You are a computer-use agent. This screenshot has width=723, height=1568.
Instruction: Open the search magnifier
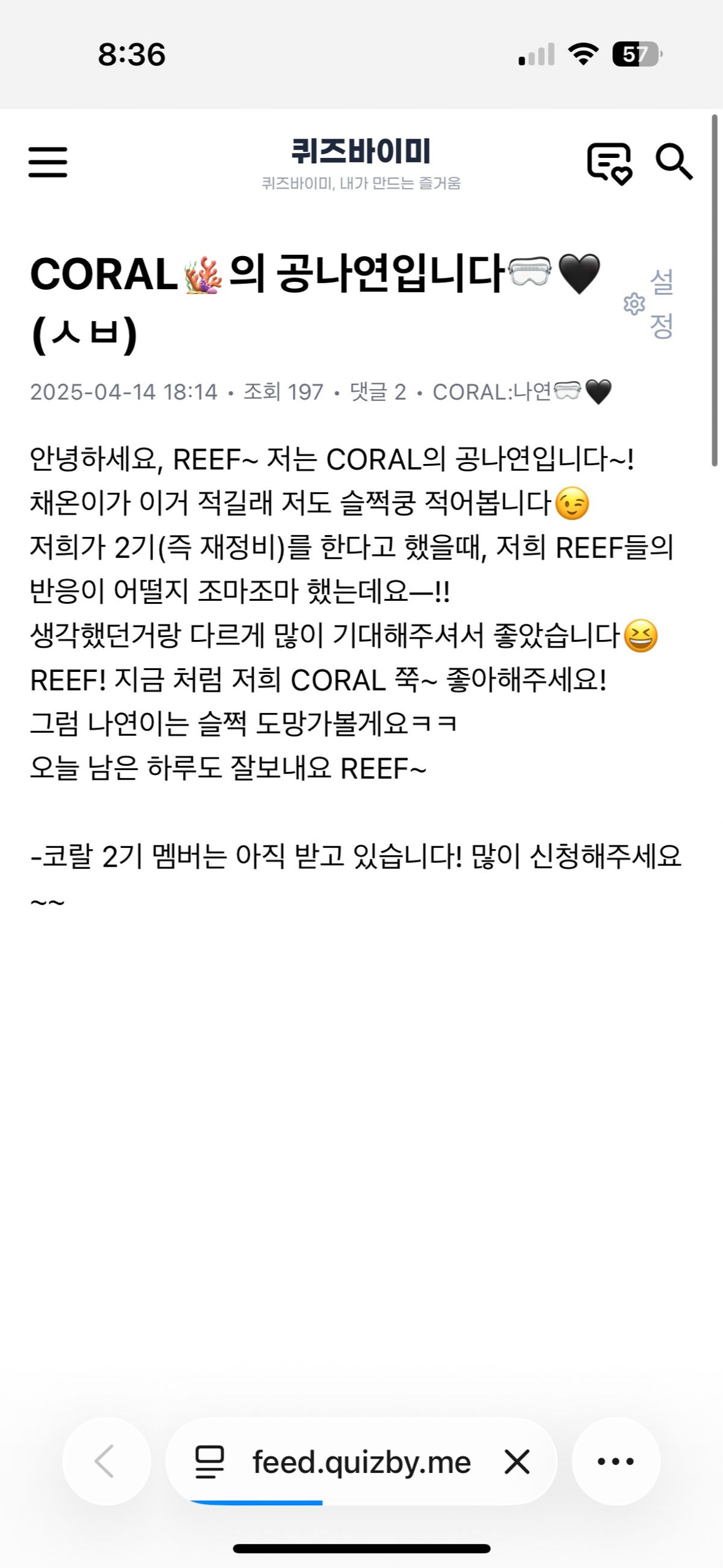(x=674, y=162)
